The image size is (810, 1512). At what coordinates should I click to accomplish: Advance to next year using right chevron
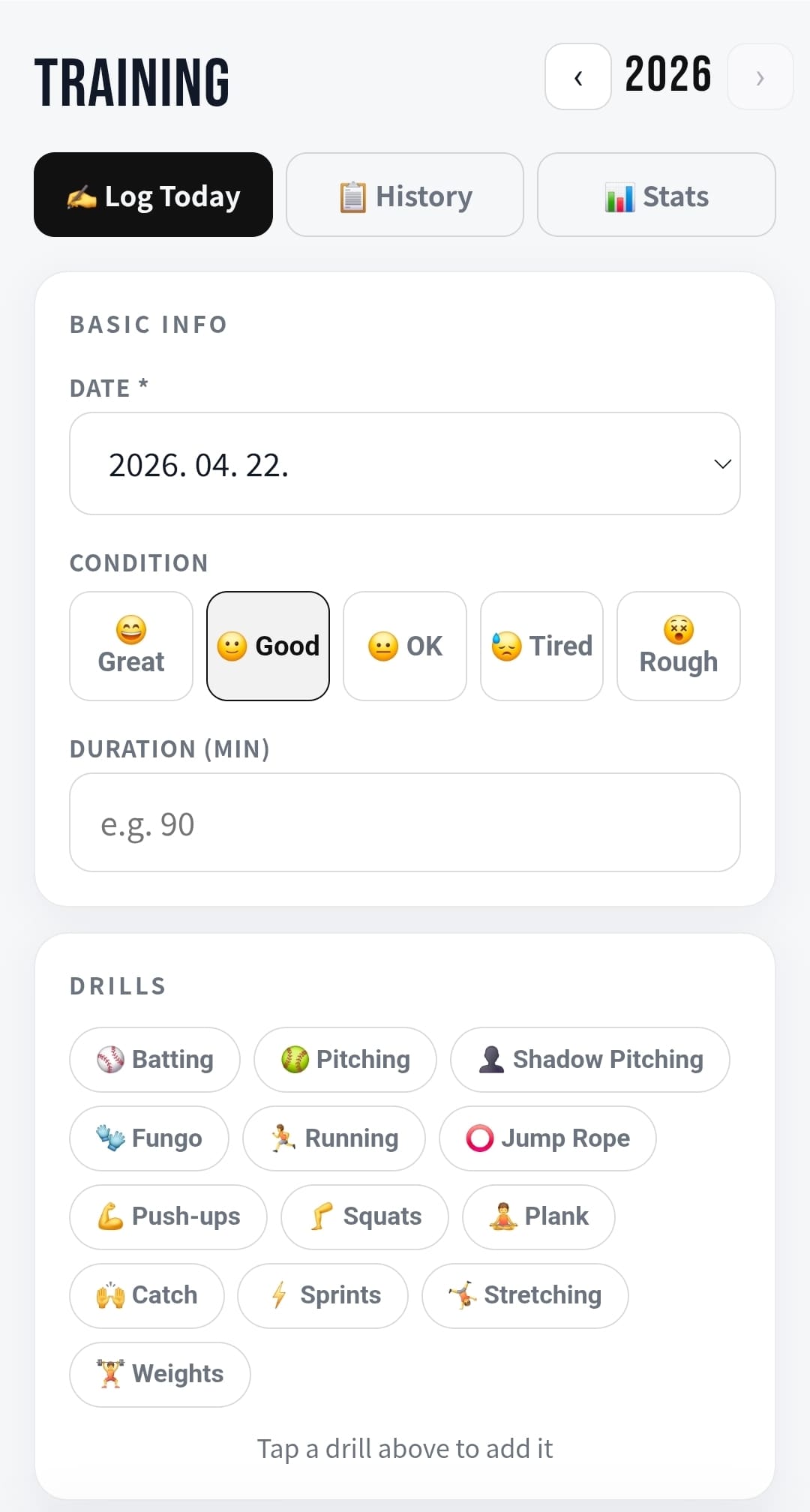coord(760,77)
